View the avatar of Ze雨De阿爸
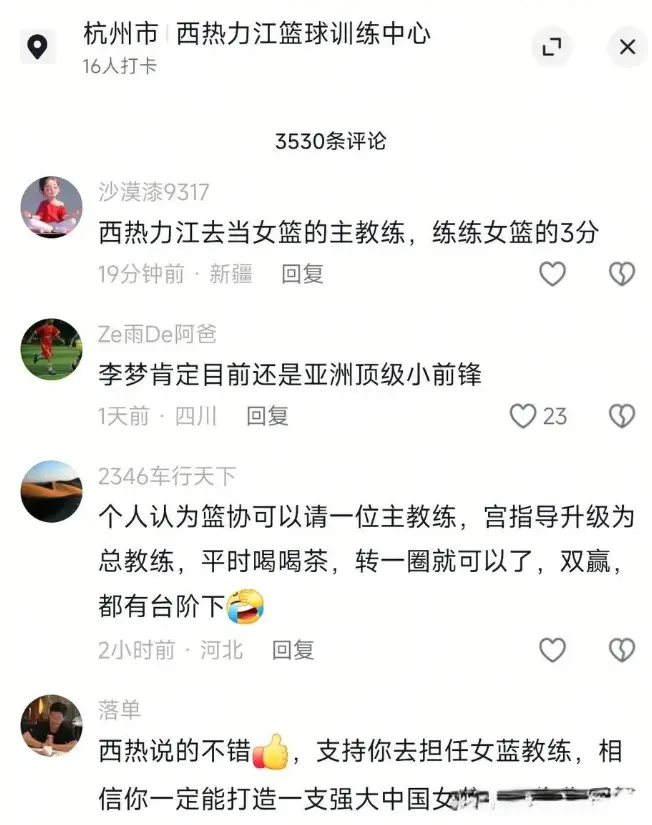 pos(51,349)
